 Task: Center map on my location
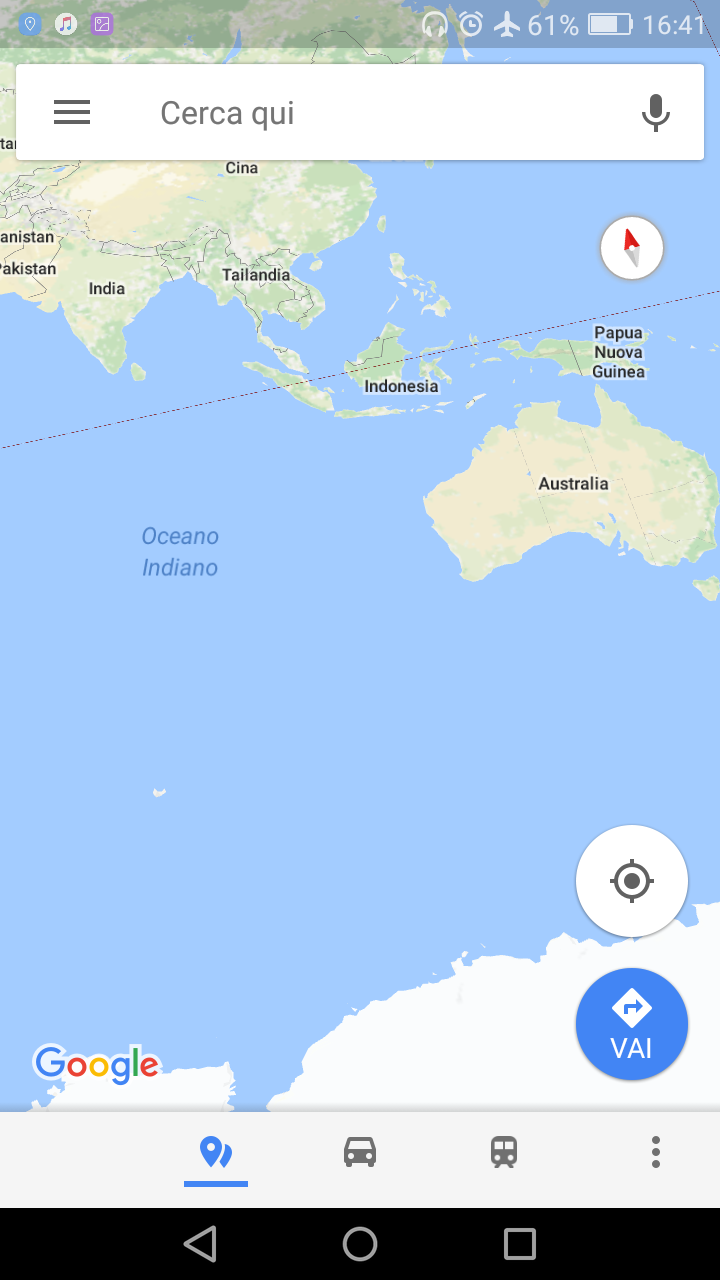tap(632, 881)
